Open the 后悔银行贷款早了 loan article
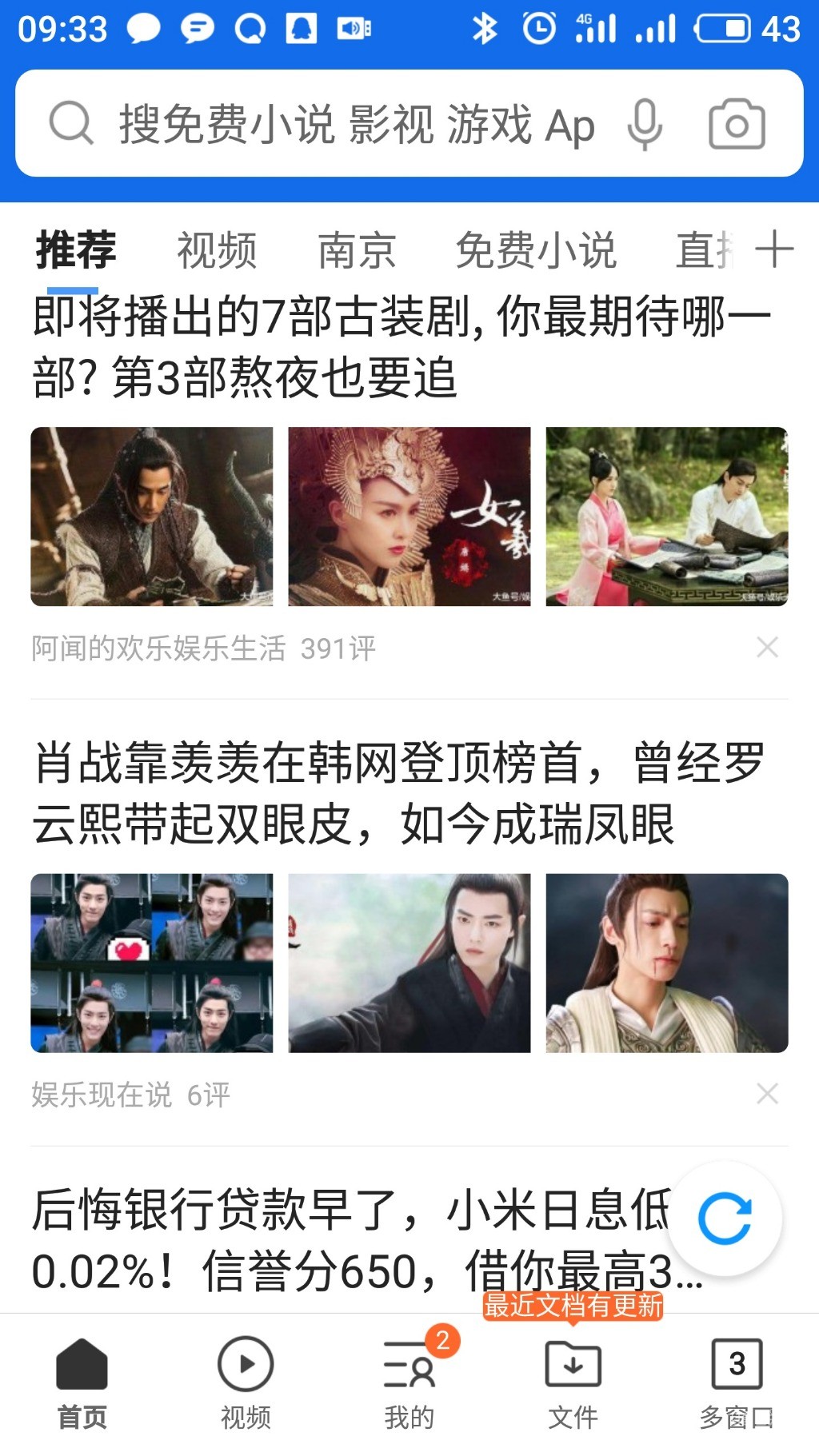The image size is (819, 1456). 352,1239
